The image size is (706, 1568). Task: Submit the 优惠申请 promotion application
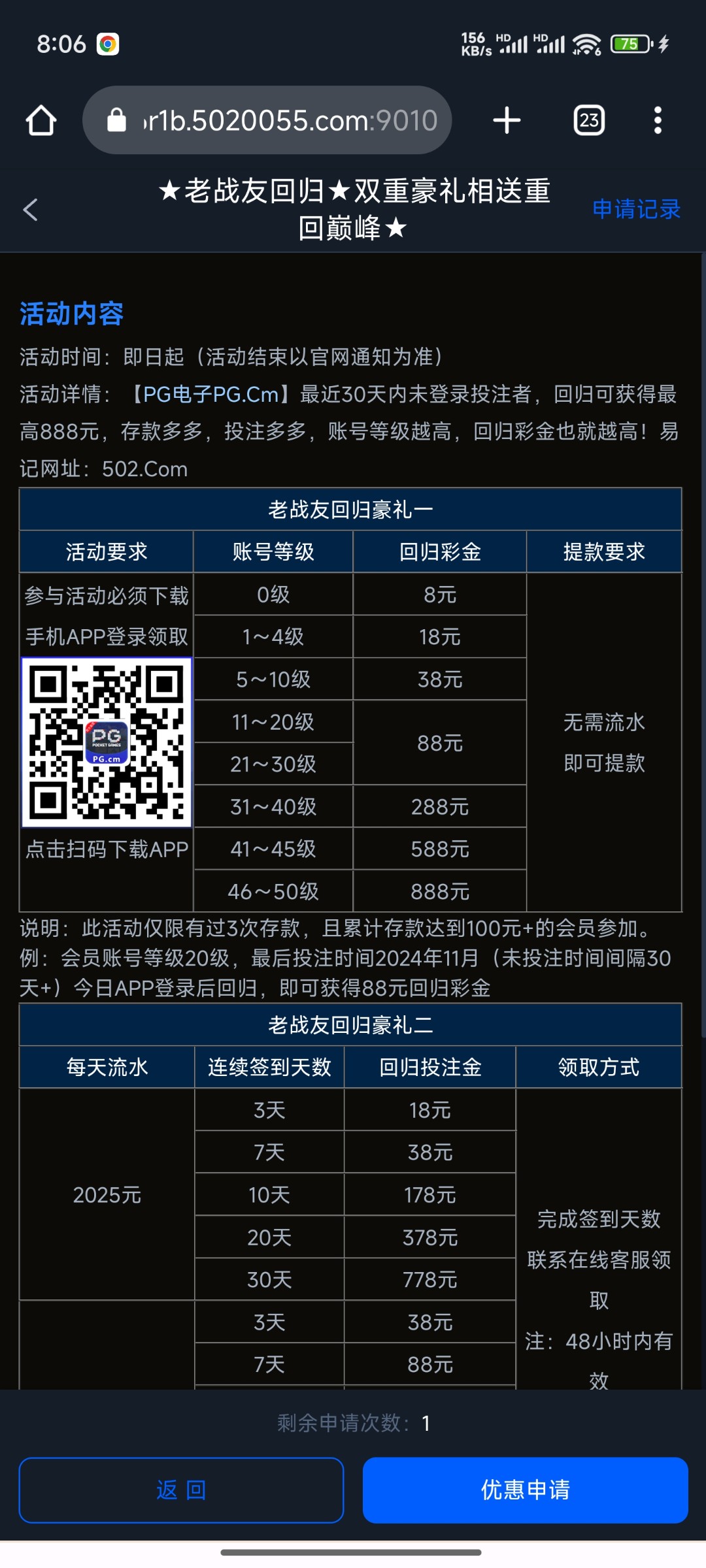click(525, 1490)
